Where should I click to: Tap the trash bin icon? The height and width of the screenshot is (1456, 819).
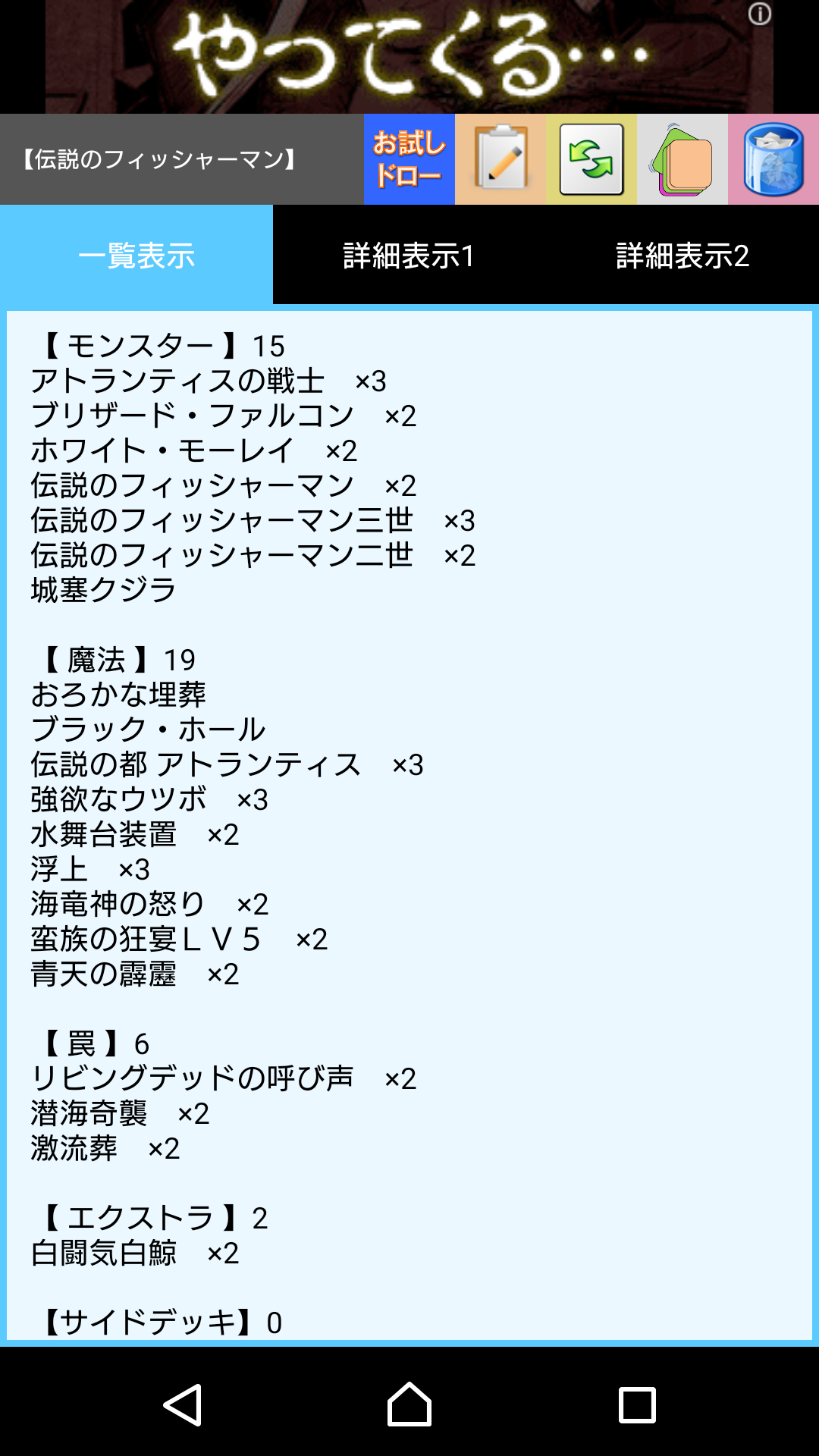(x=773, y=159)
